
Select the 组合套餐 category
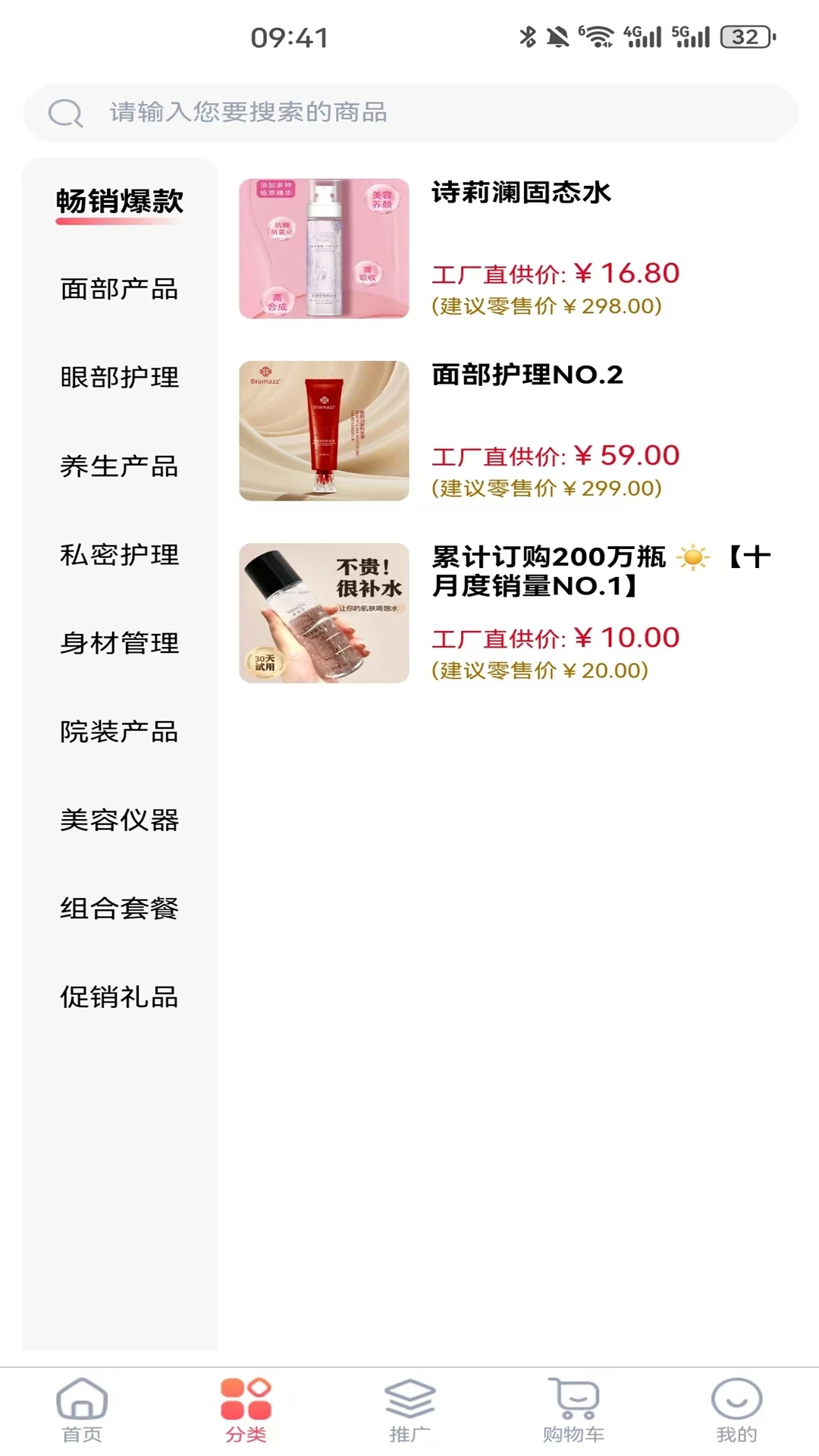click(x=119, y=908)
